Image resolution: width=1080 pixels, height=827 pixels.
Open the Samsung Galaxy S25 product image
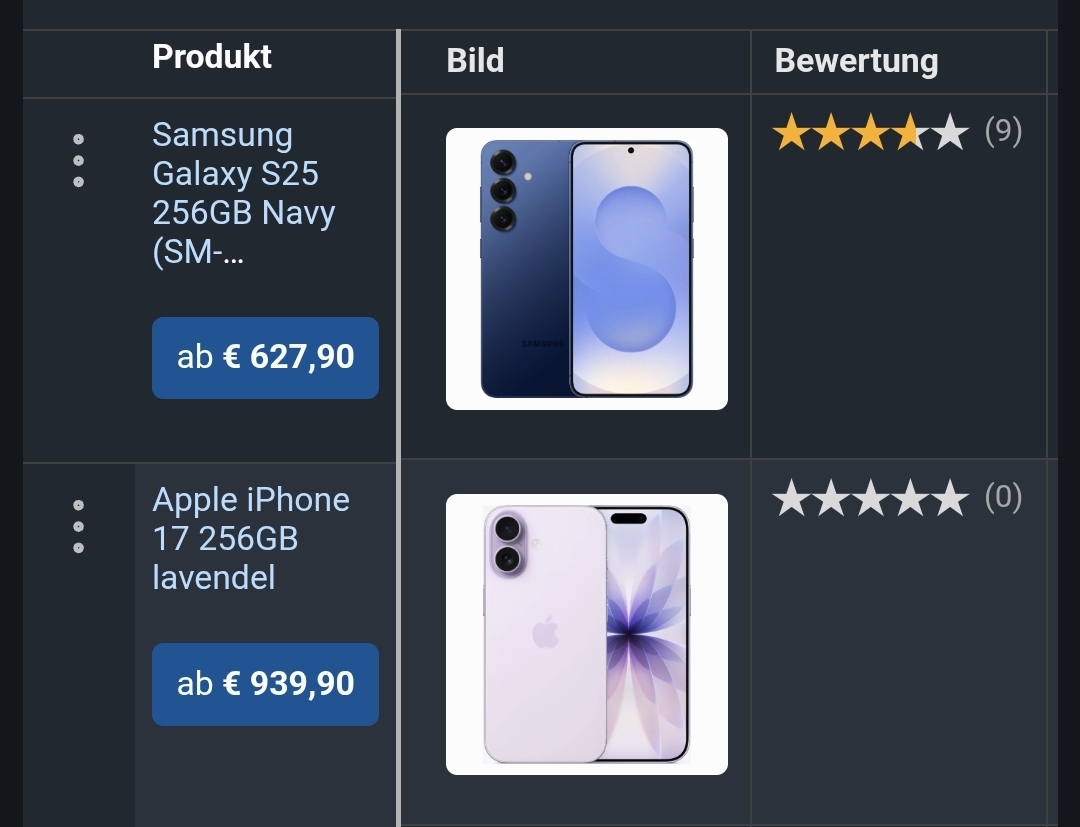click(x=586, y=269)
